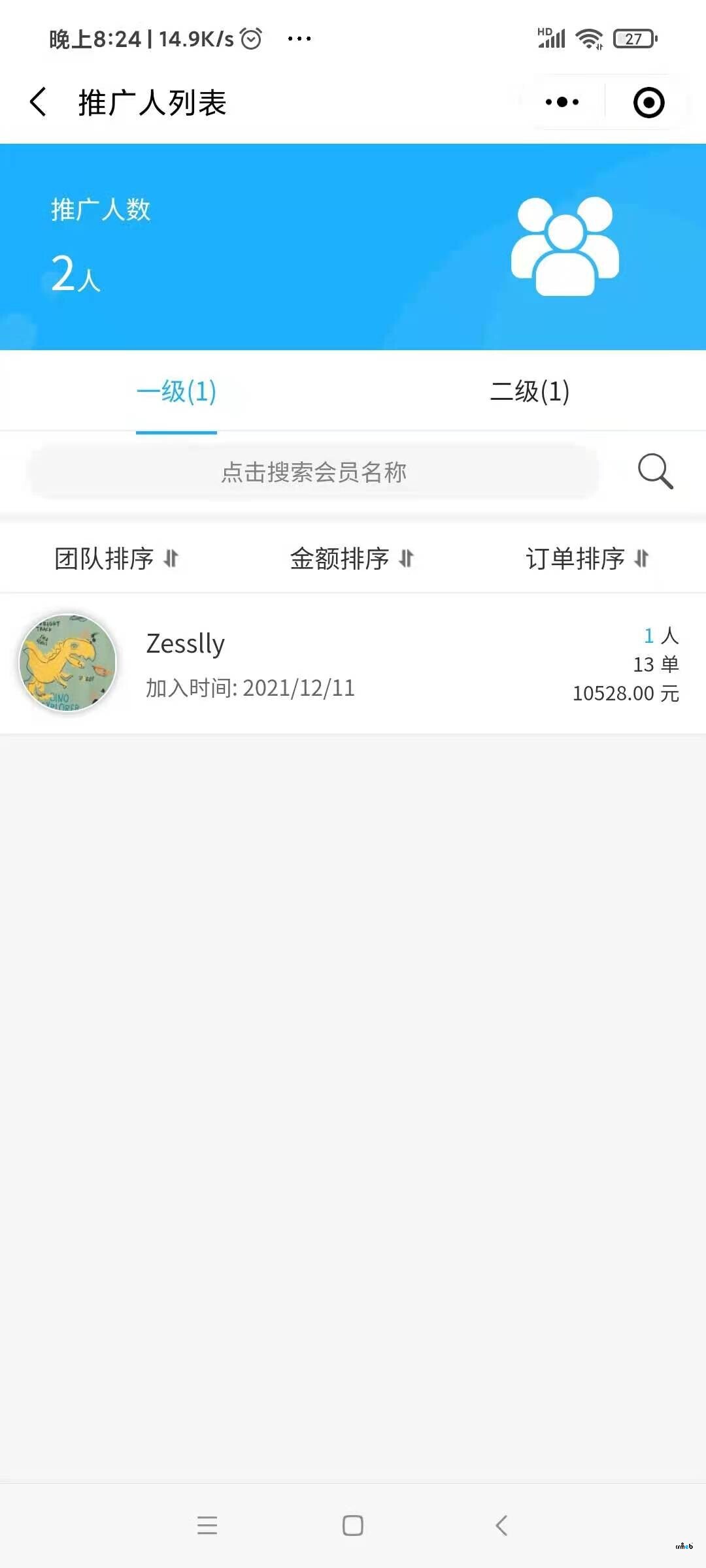Open the mini program more-options menu
Viewport: 706px width, 1568px height.
point(562,102)
